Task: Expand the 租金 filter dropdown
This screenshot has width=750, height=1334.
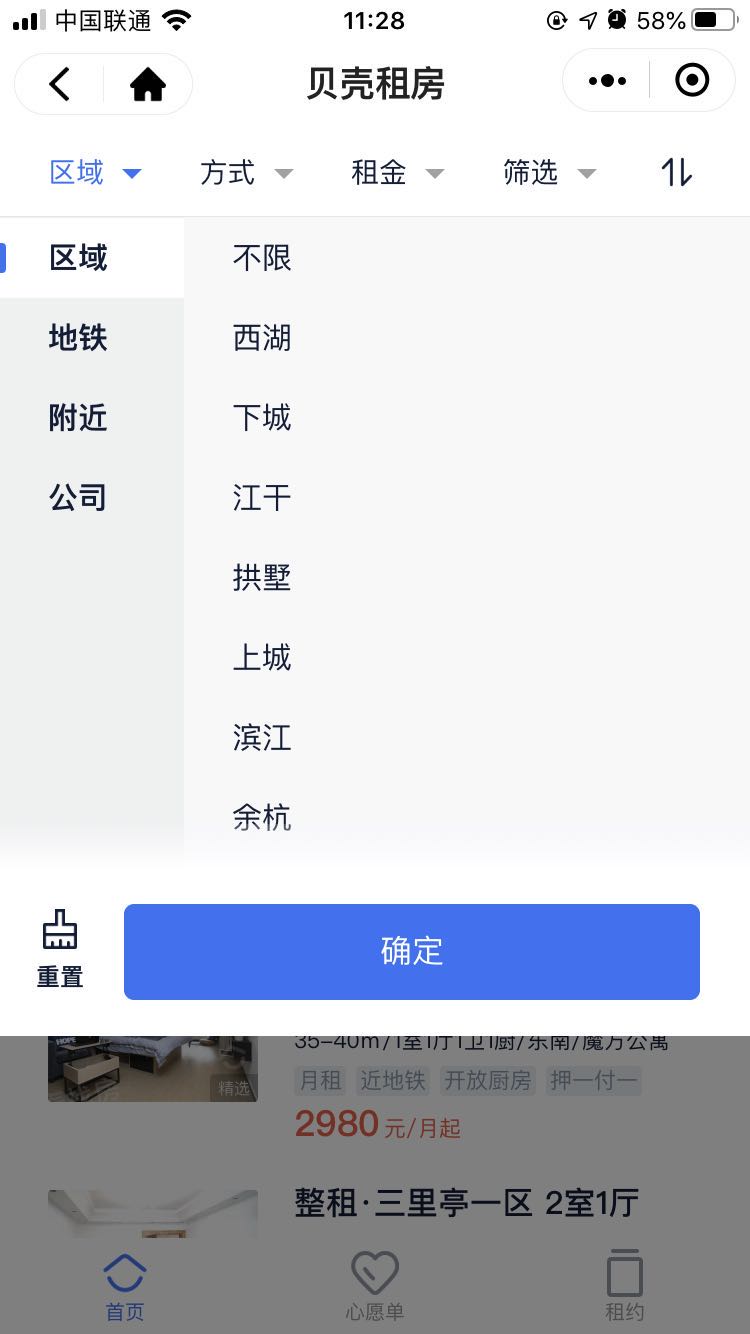Action: click(397, 173)
